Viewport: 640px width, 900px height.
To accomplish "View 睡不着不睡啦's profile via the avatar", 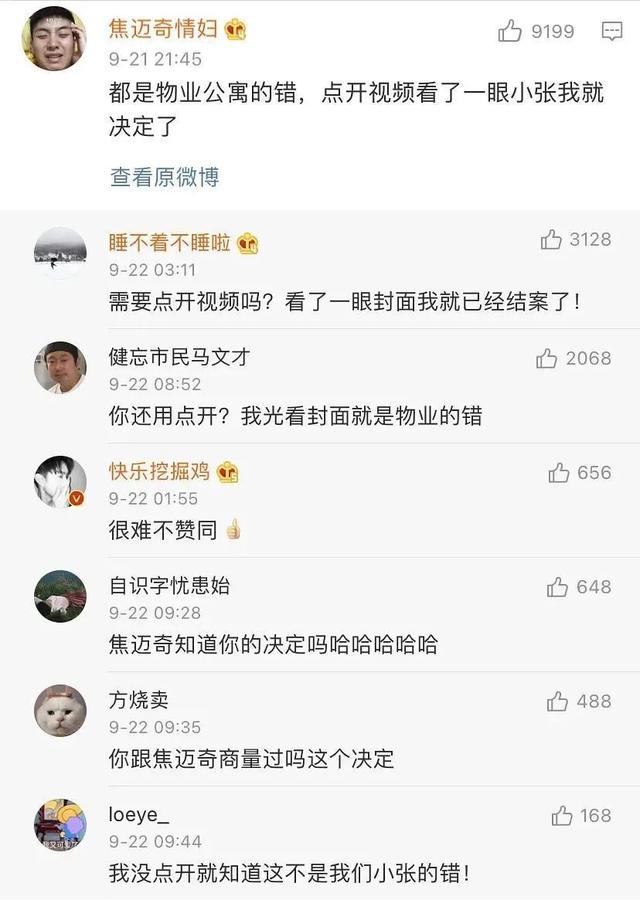I will coord(60,252).
